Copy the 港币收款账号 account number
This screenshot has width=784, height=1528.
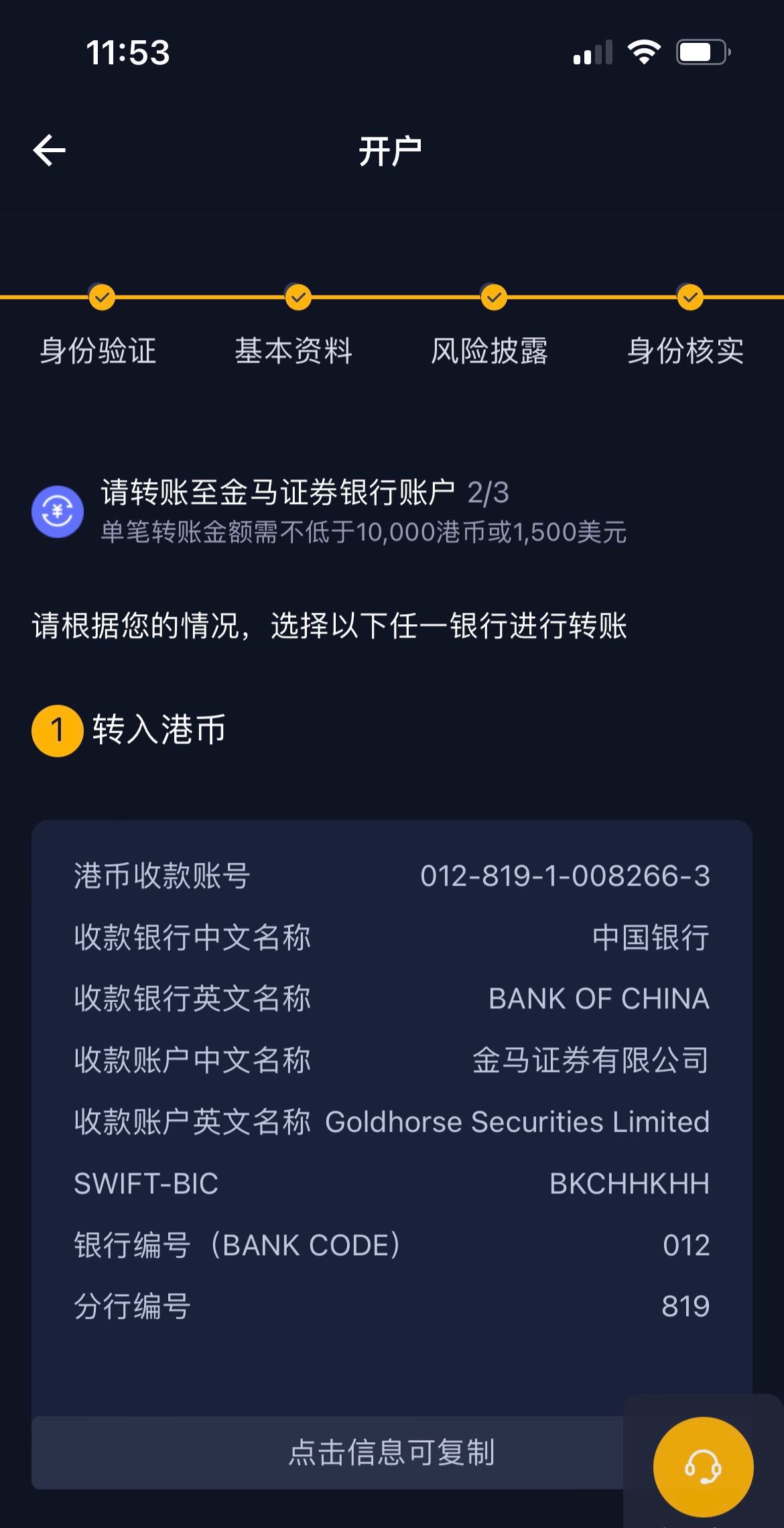click(x=564, y=876)
